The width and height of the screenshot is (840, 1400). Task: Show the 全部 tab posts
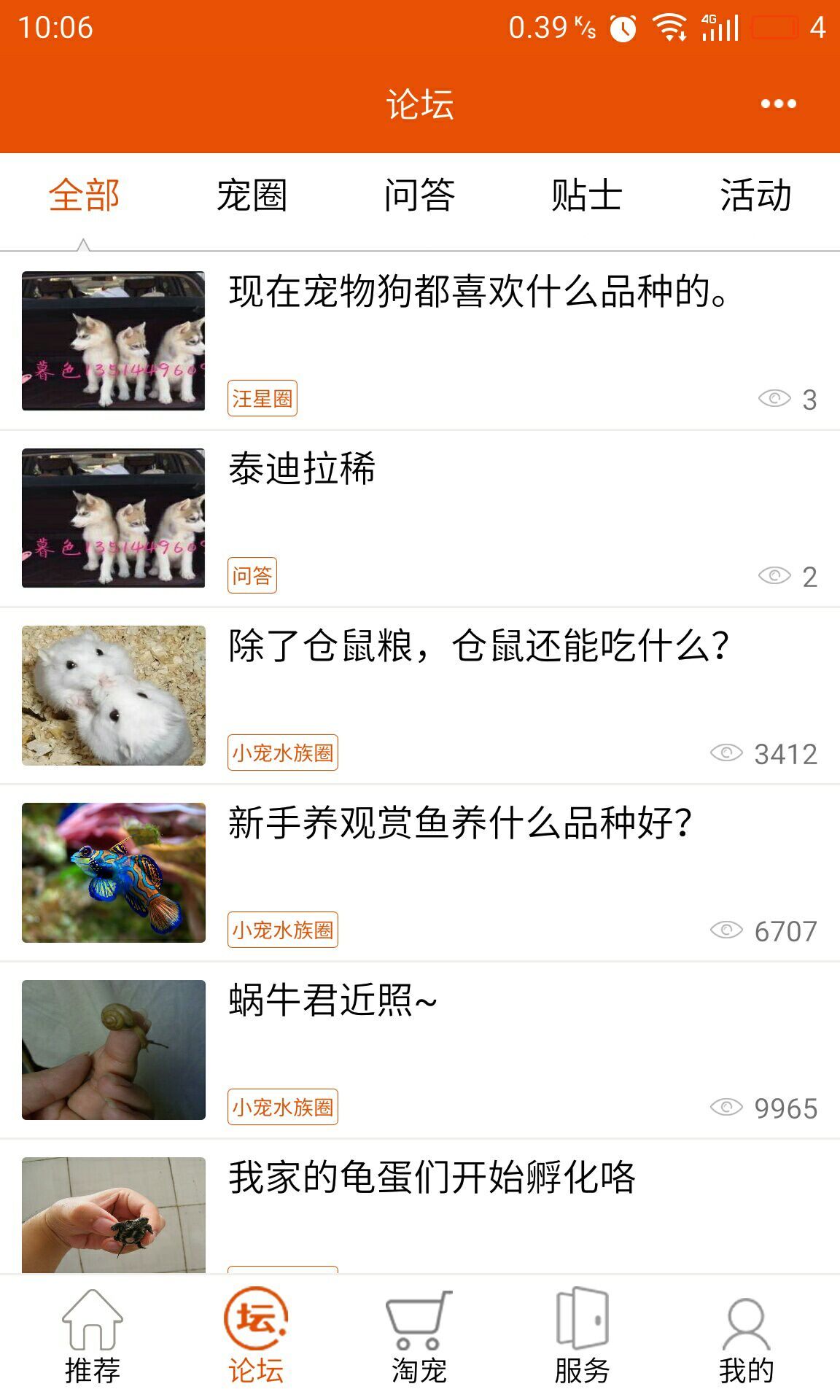click(x=84, y=195)
